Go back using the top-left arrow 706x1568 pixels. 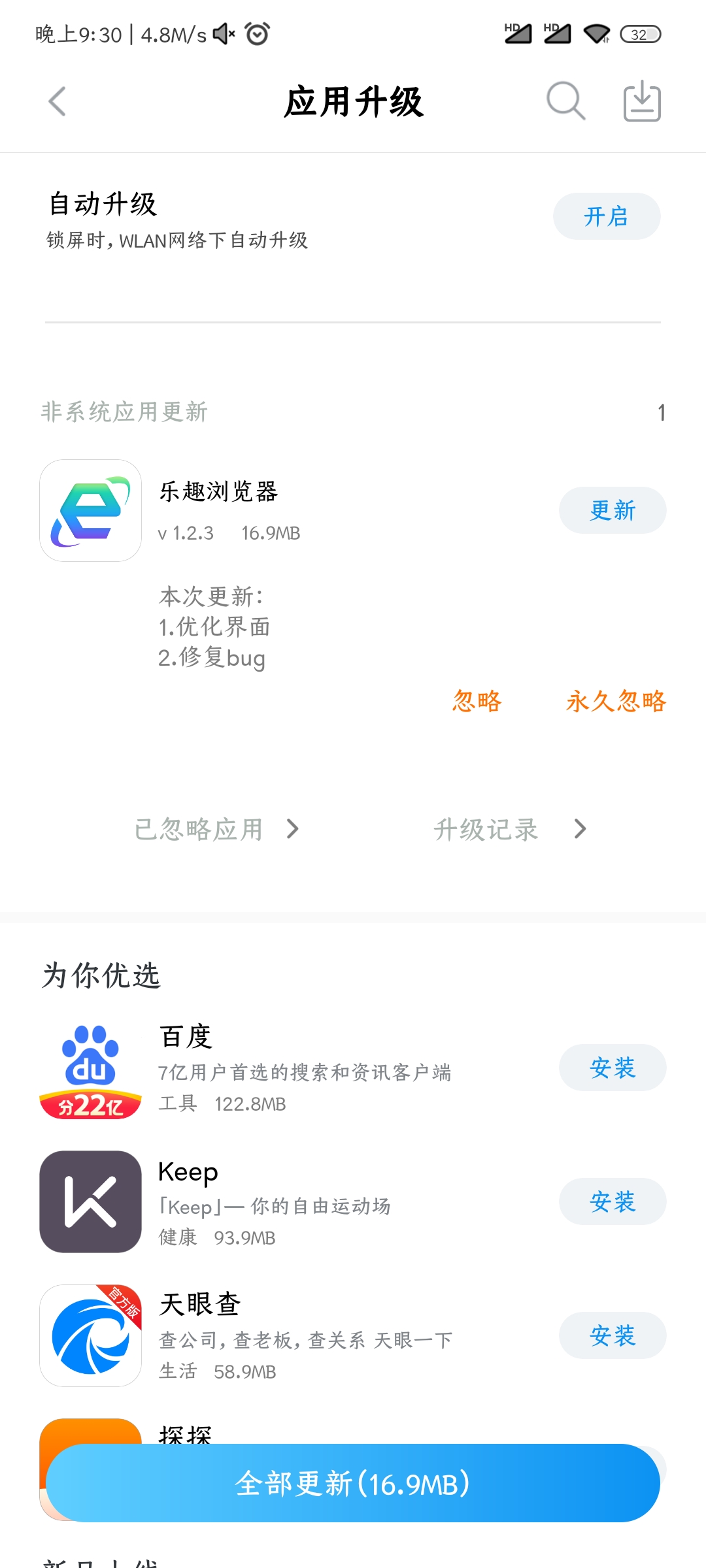(58, 102)
